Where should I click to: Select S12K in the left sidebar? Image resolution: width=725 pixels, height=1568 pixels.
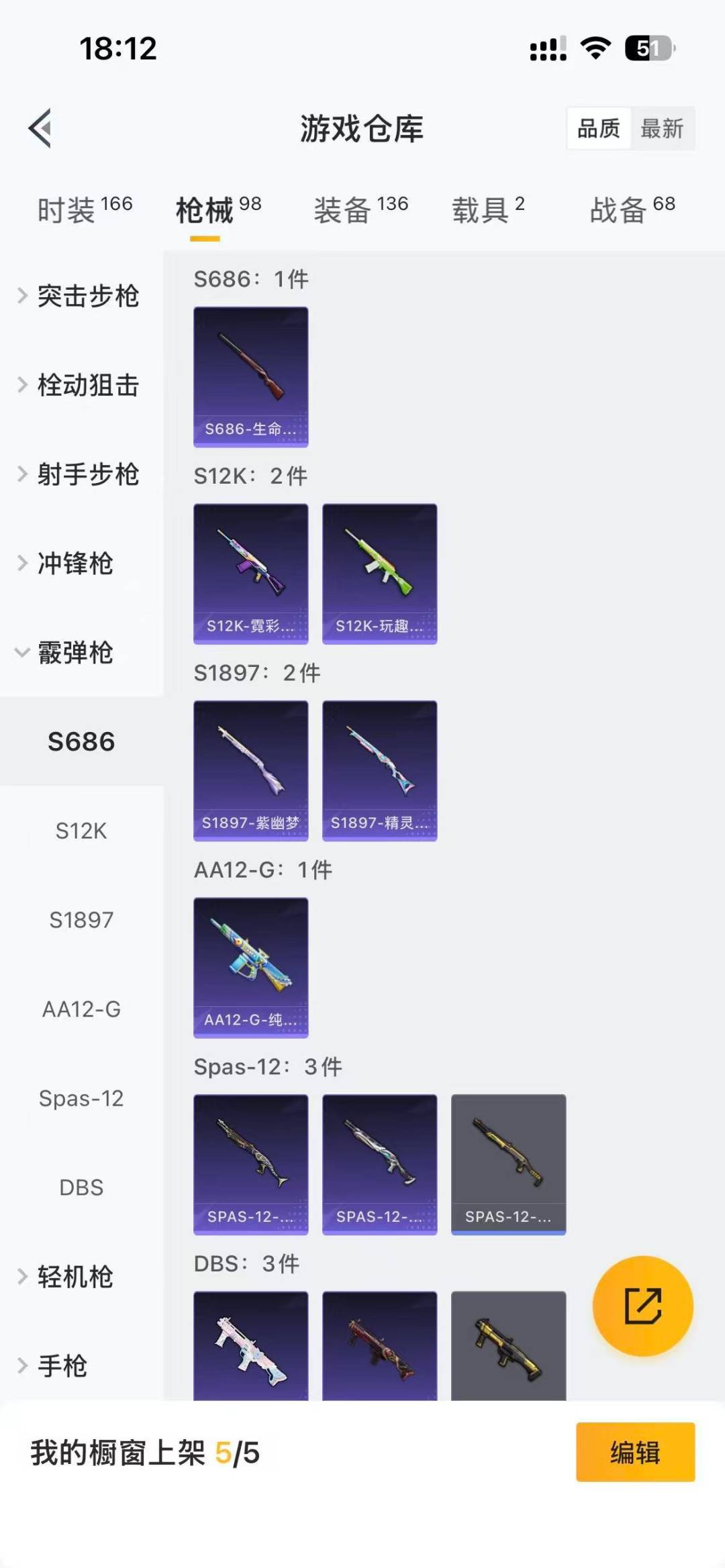[82, 831]
